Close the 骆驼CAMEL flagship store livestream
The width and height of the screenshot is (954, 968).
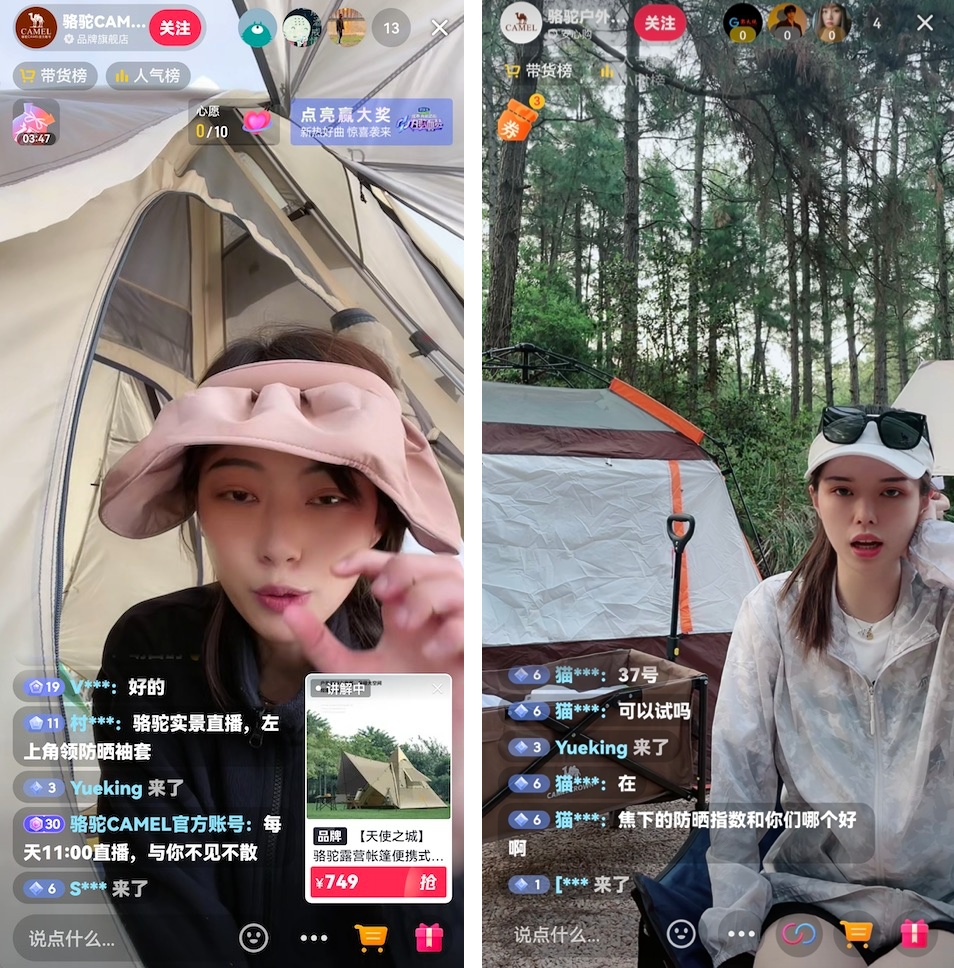click(x=439, y=28)
